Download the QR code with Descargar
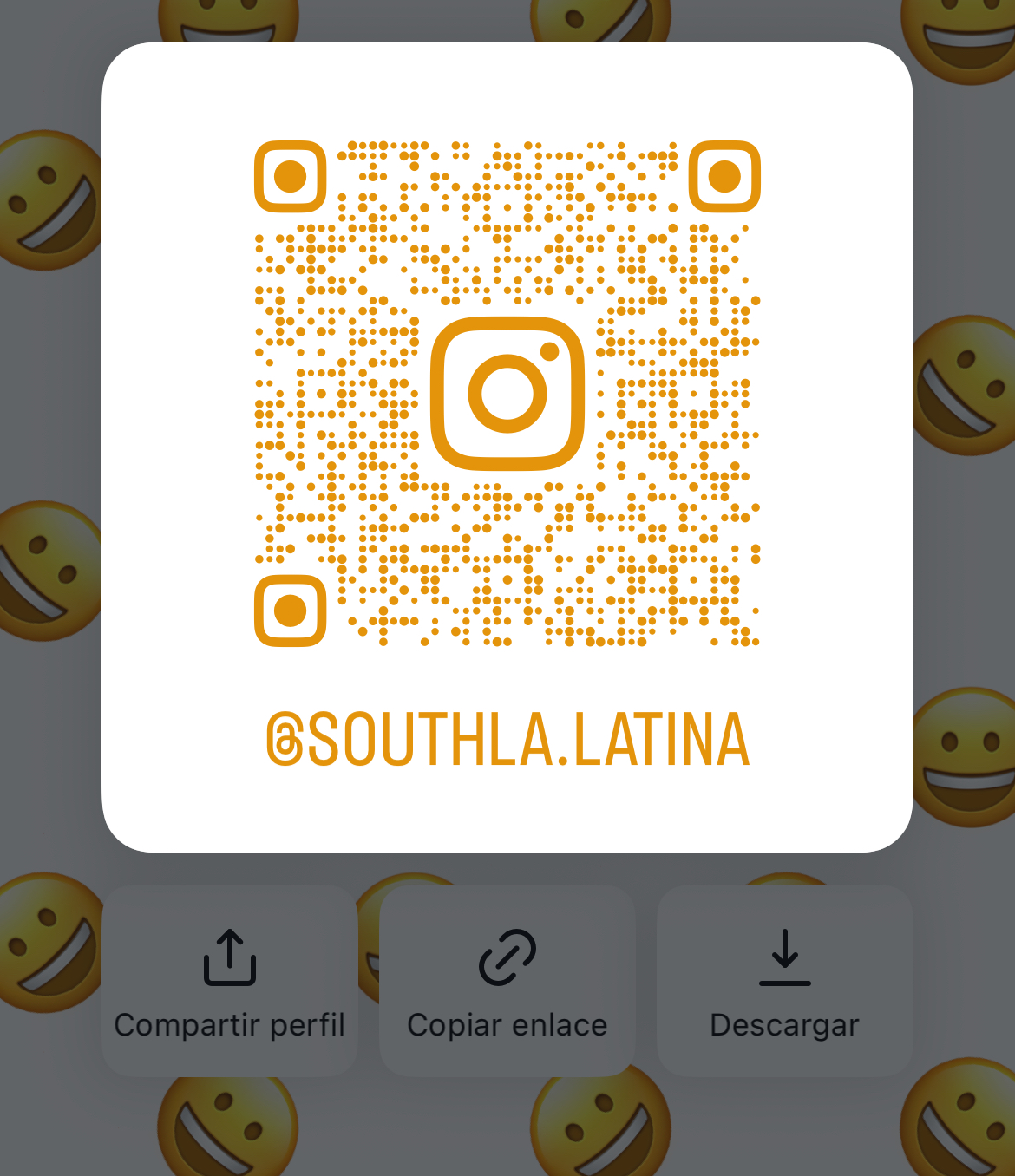 coord(785,981)
